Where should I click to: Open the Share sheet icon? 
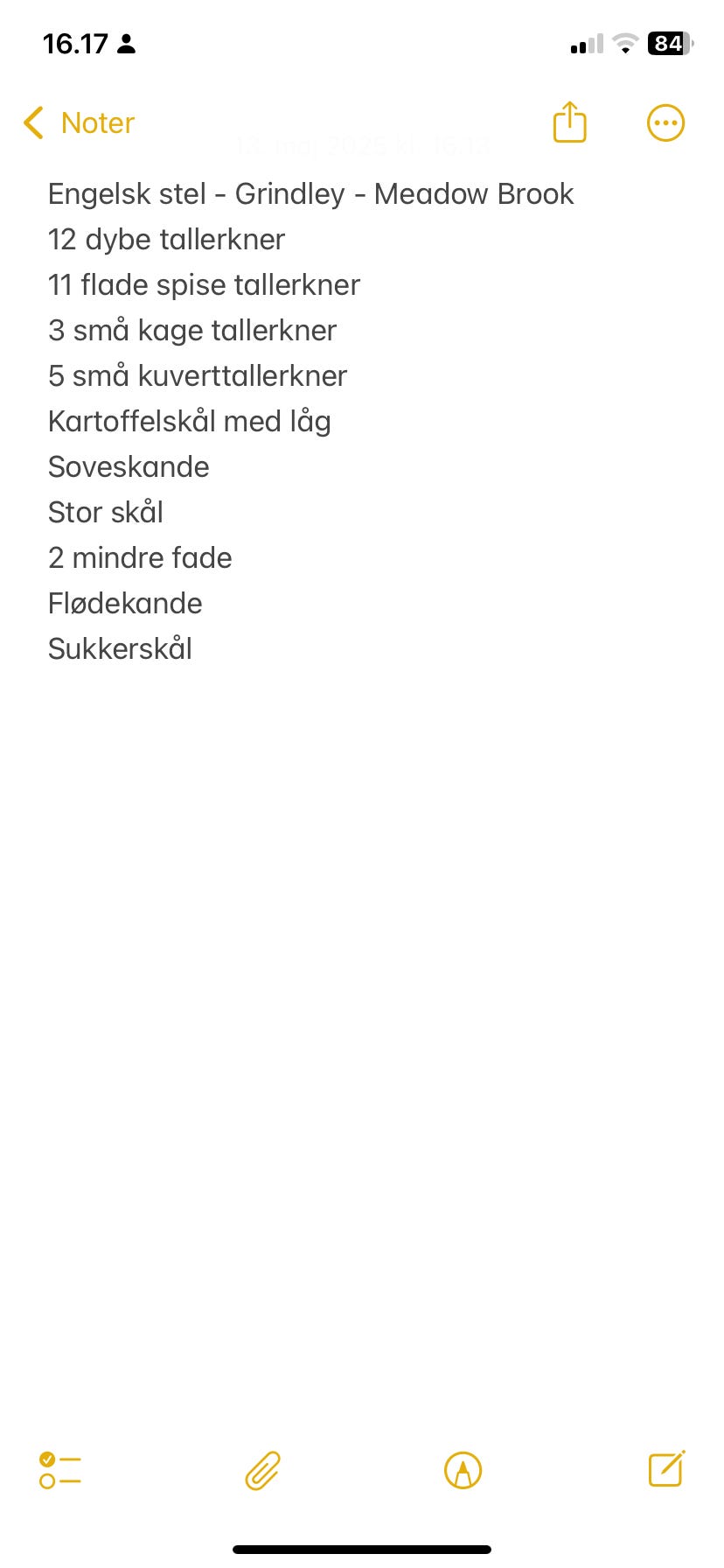coord(568,122)
